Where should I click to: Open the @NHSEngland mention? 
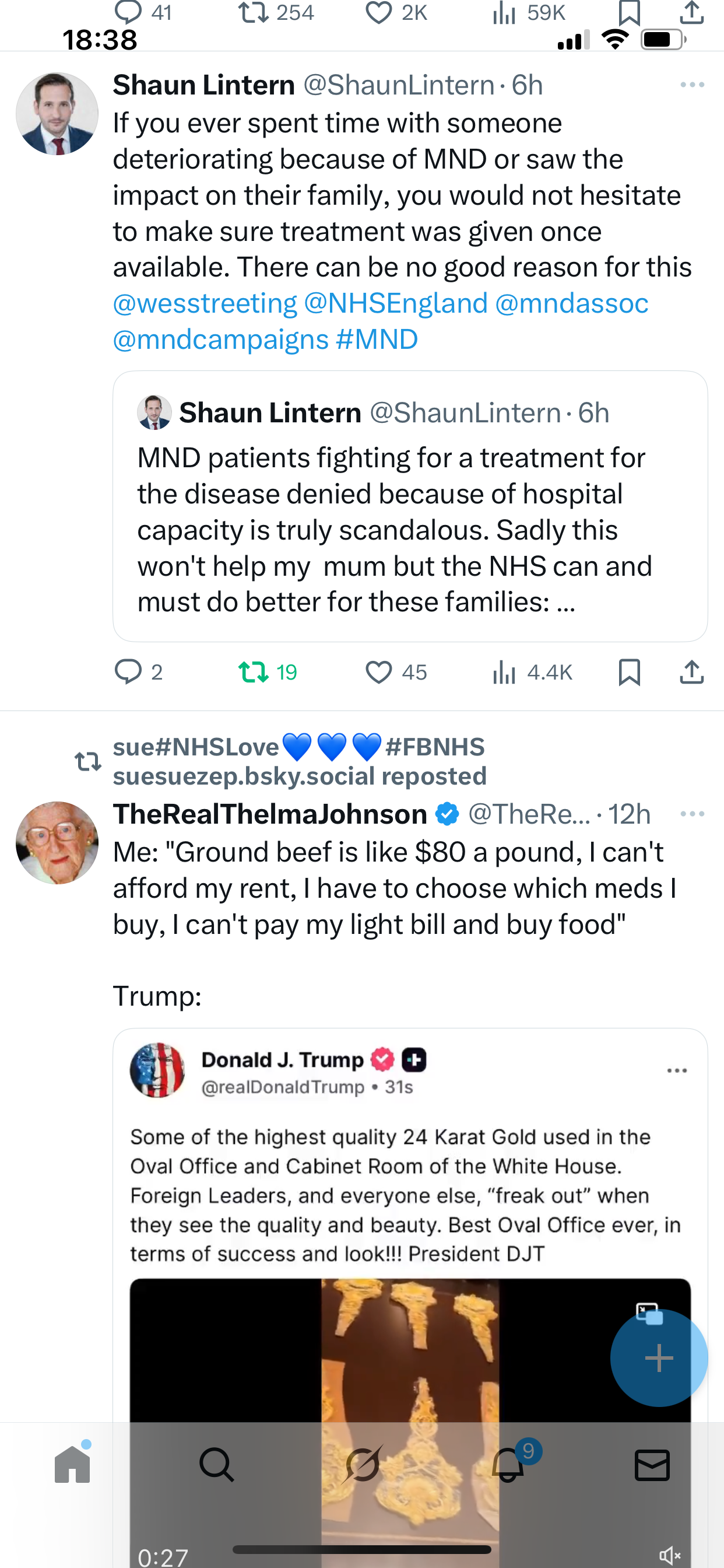pos(396,303)
